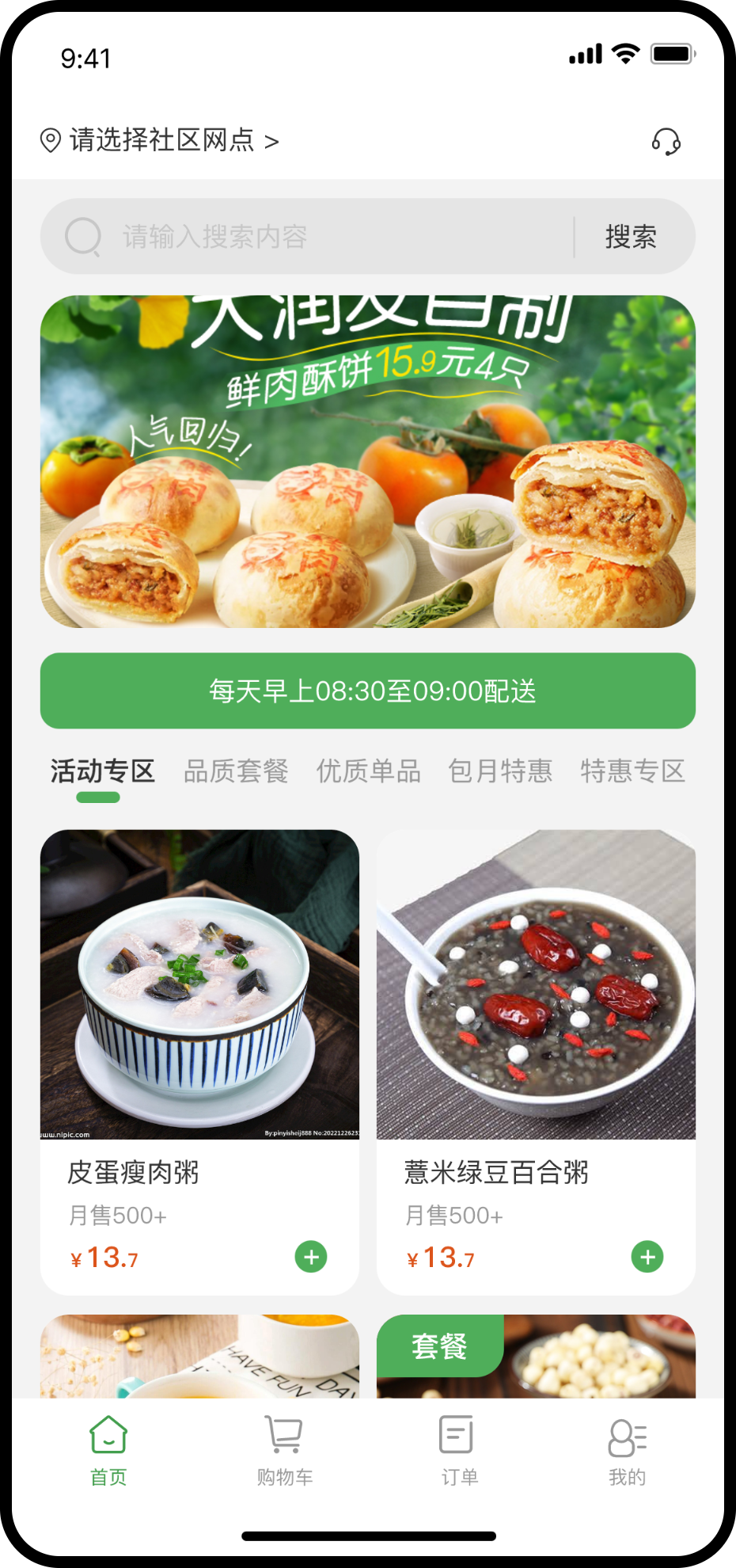Switch to the 订单 tab
736x1568 pixels.
(458, 1451)
